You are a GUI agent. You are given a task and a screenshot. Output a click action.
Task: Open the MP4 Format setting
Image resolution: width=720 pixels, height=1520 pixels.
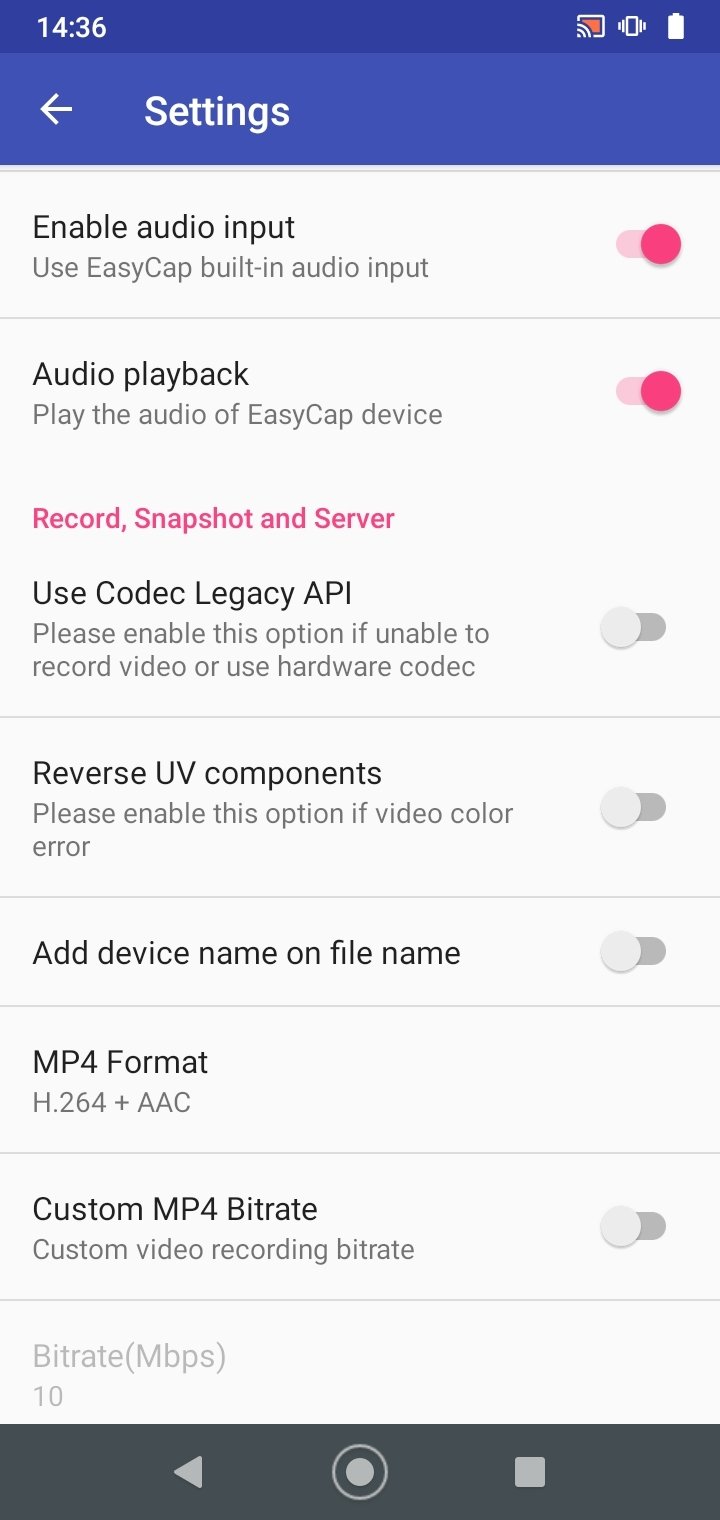click(x=360, y=1080)
